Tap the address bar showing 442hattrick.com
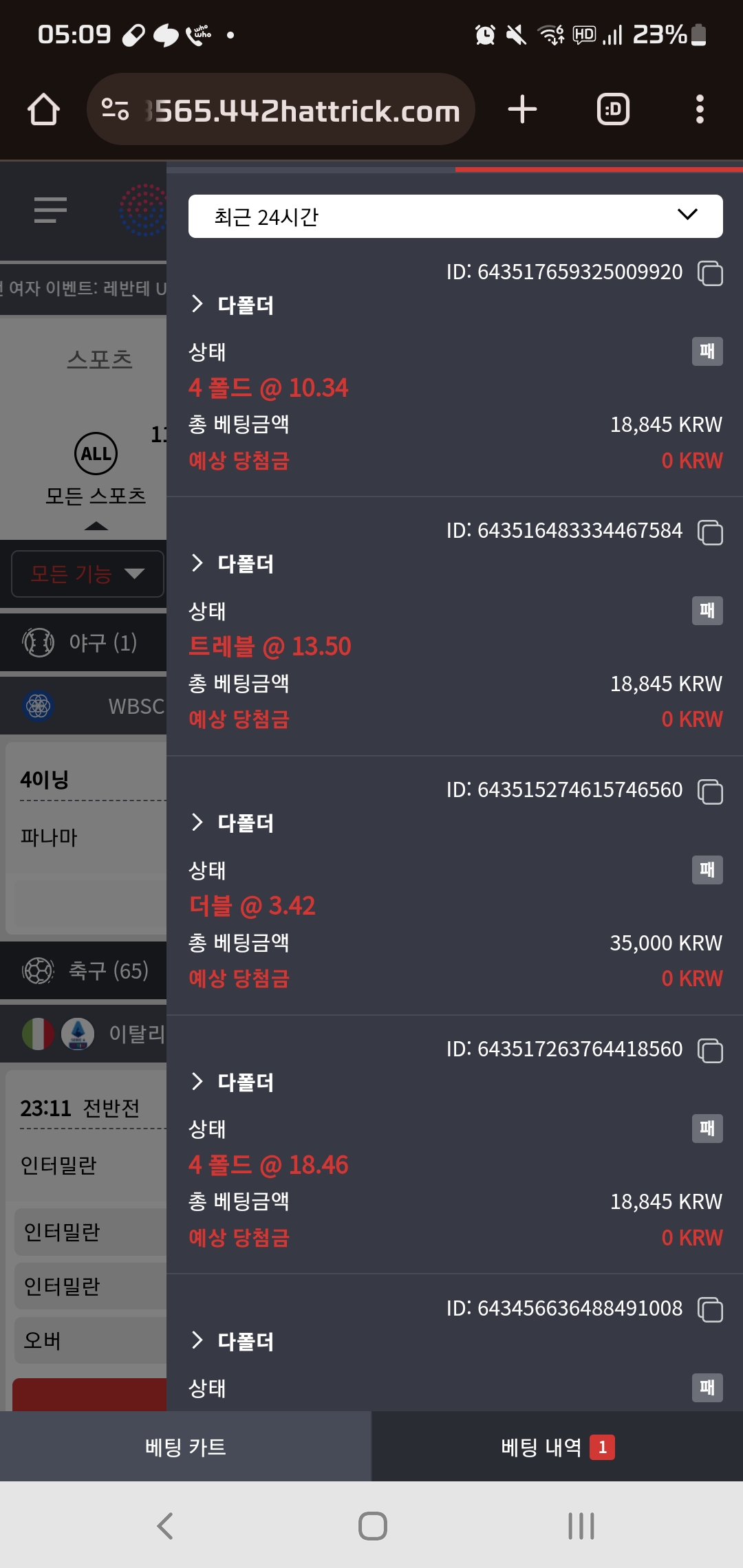This screenshot has height=1568, width=743. click(x=281, y=110)
